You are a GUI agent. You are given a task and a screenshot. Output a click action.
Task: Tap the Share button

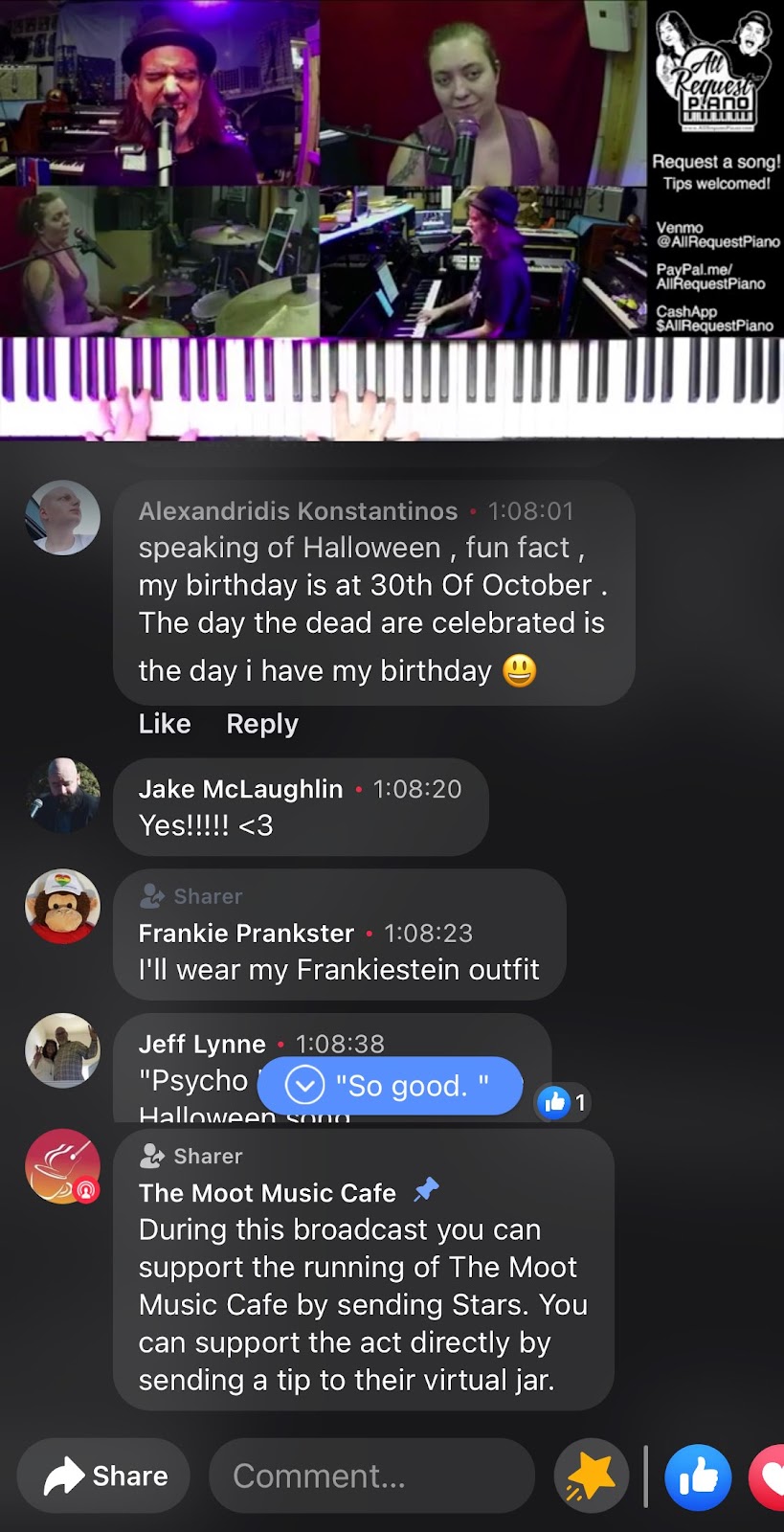point(103,1476)
